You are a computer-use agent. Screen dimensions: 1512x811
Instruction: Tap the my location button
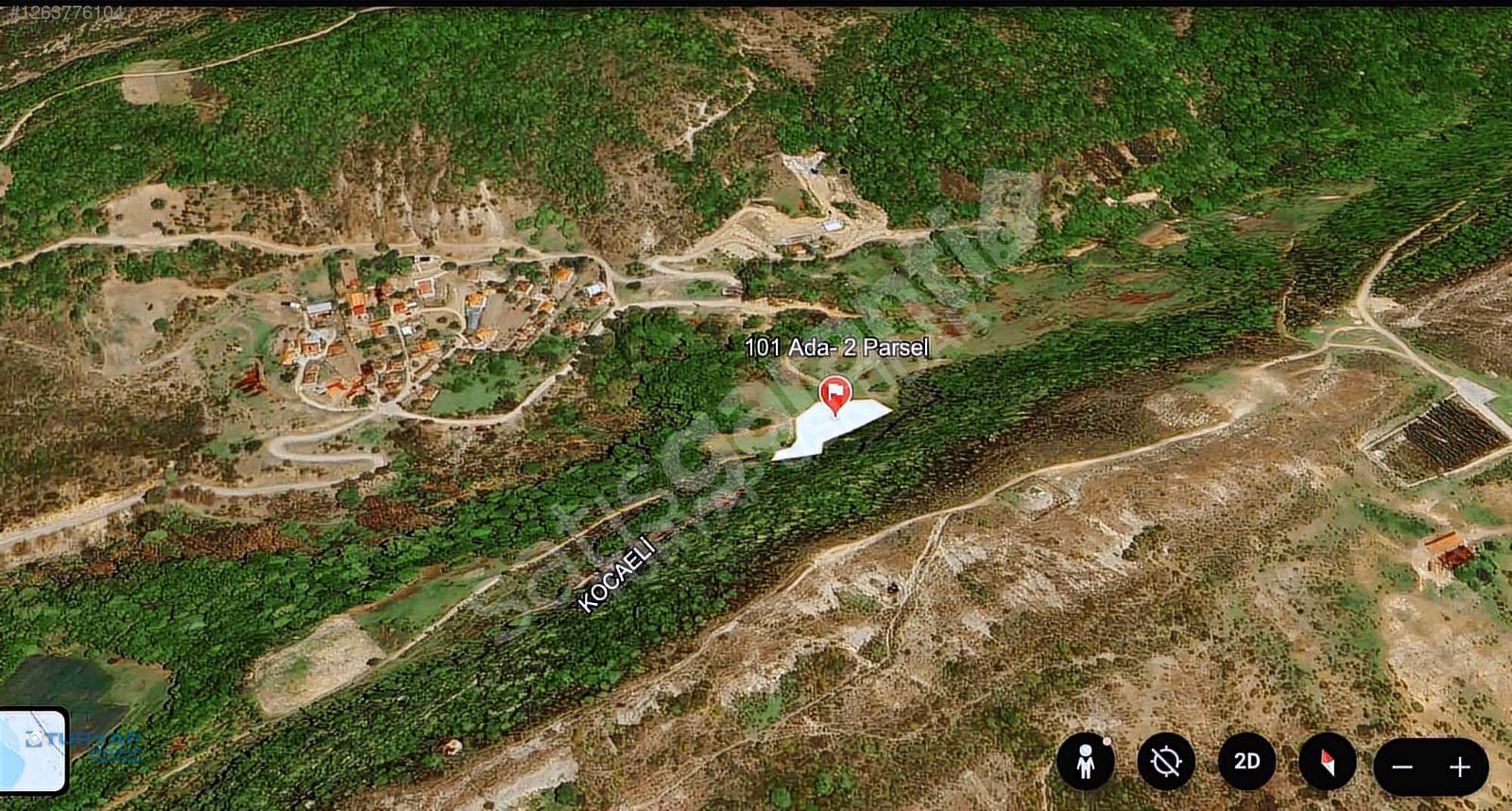click(x=1165, y=761)
